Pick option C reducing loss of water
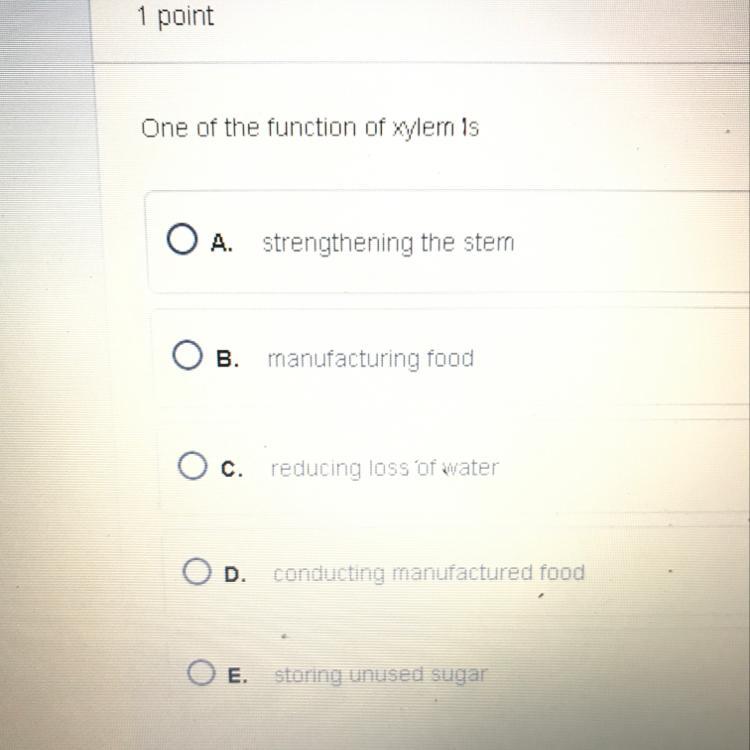This screenshot has height=750, width=750. tap(192, 466)
